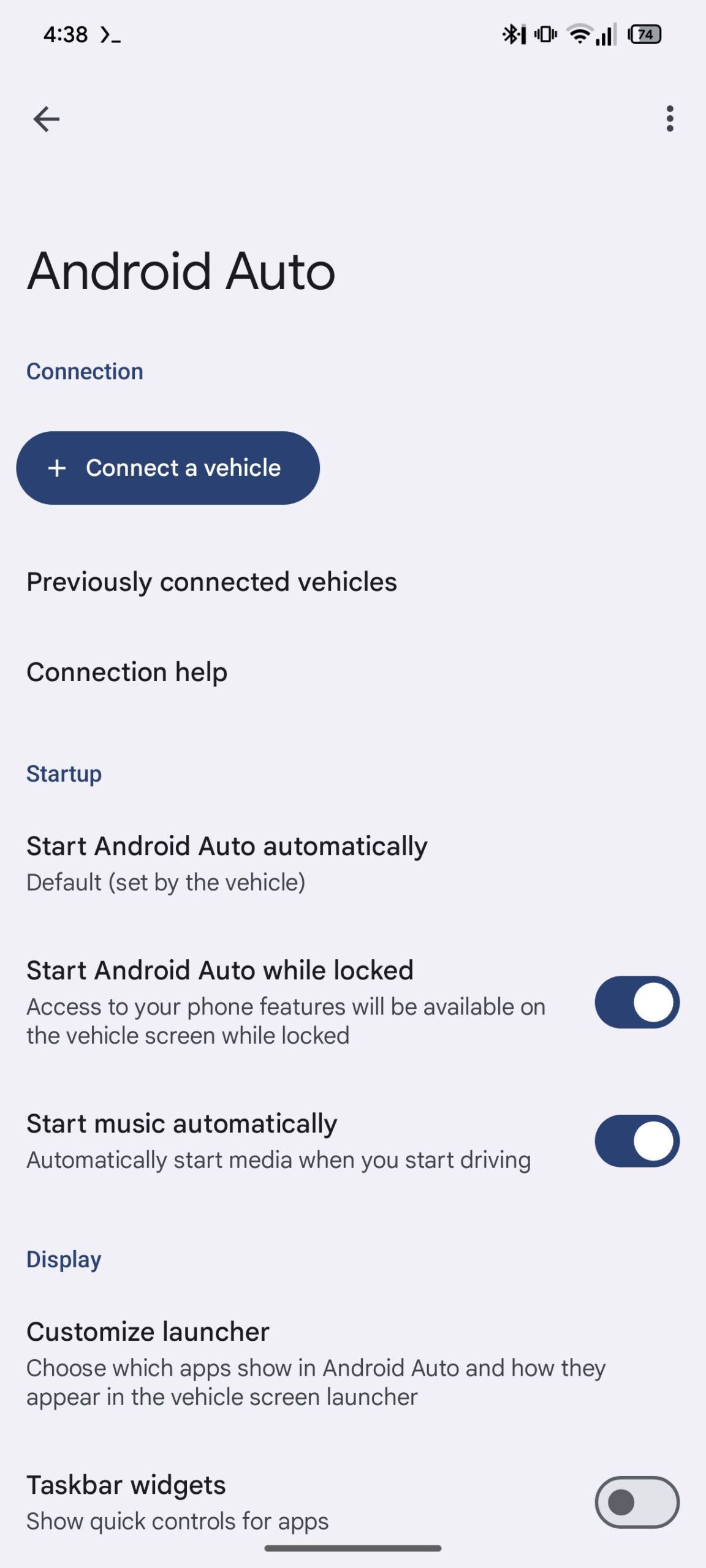This screenshot has height=1568, width=706.
Task: Open Connection help
Action: pyautogui.click(x=127, y=672)
